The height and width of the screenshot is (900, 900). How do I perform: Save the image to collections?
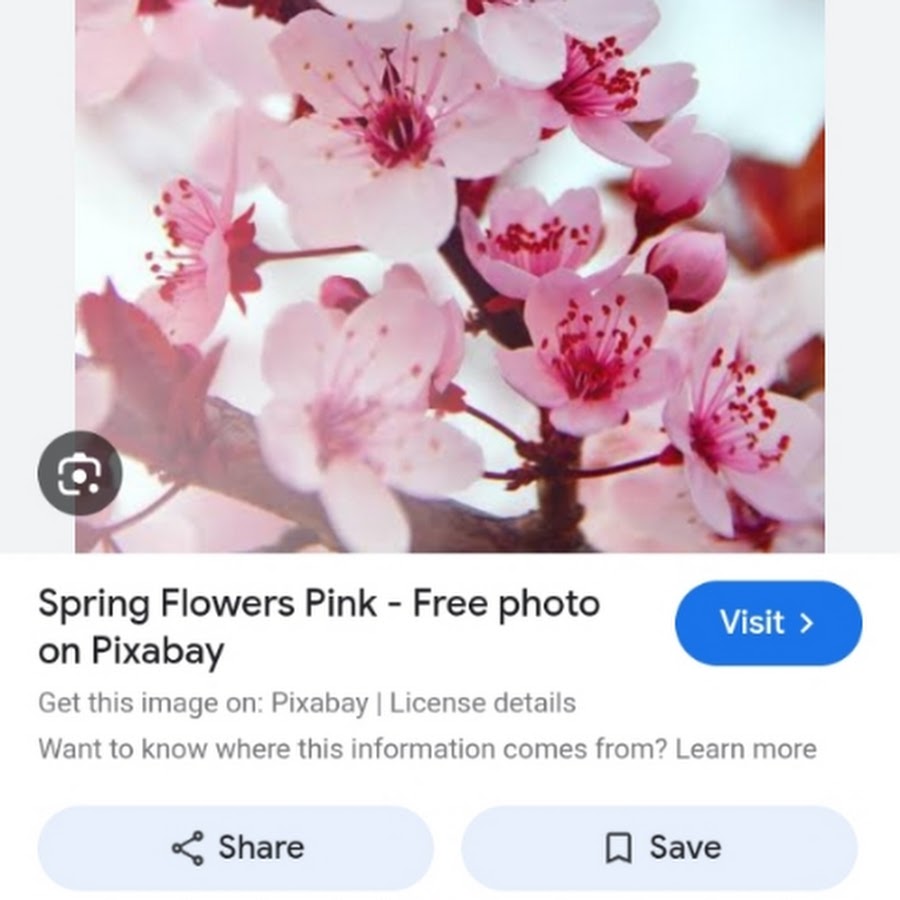tap(659, 848)
